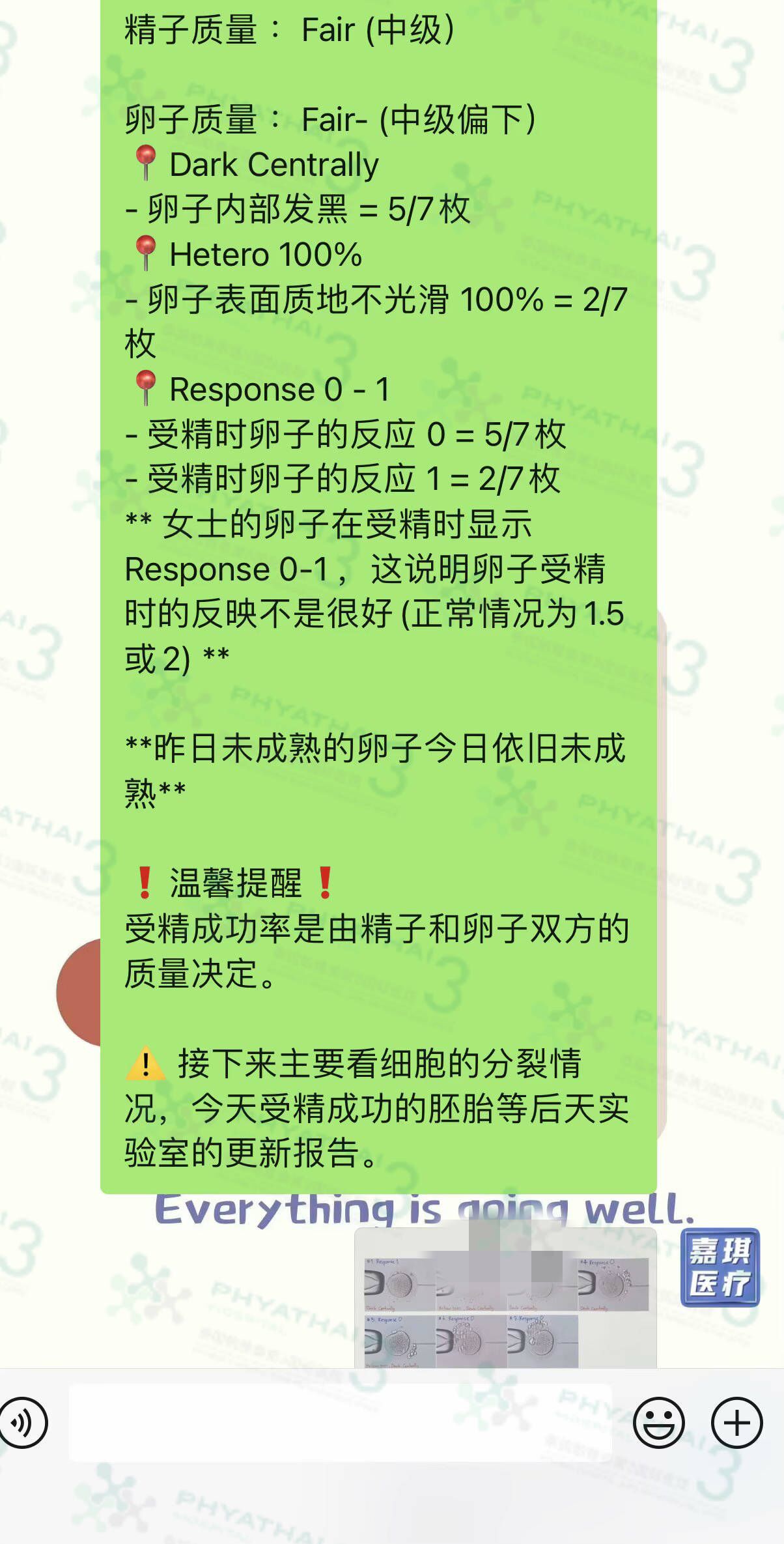Open the plus attachments menu
The width and height of the screenshot is (784, 1544).
736,1423
